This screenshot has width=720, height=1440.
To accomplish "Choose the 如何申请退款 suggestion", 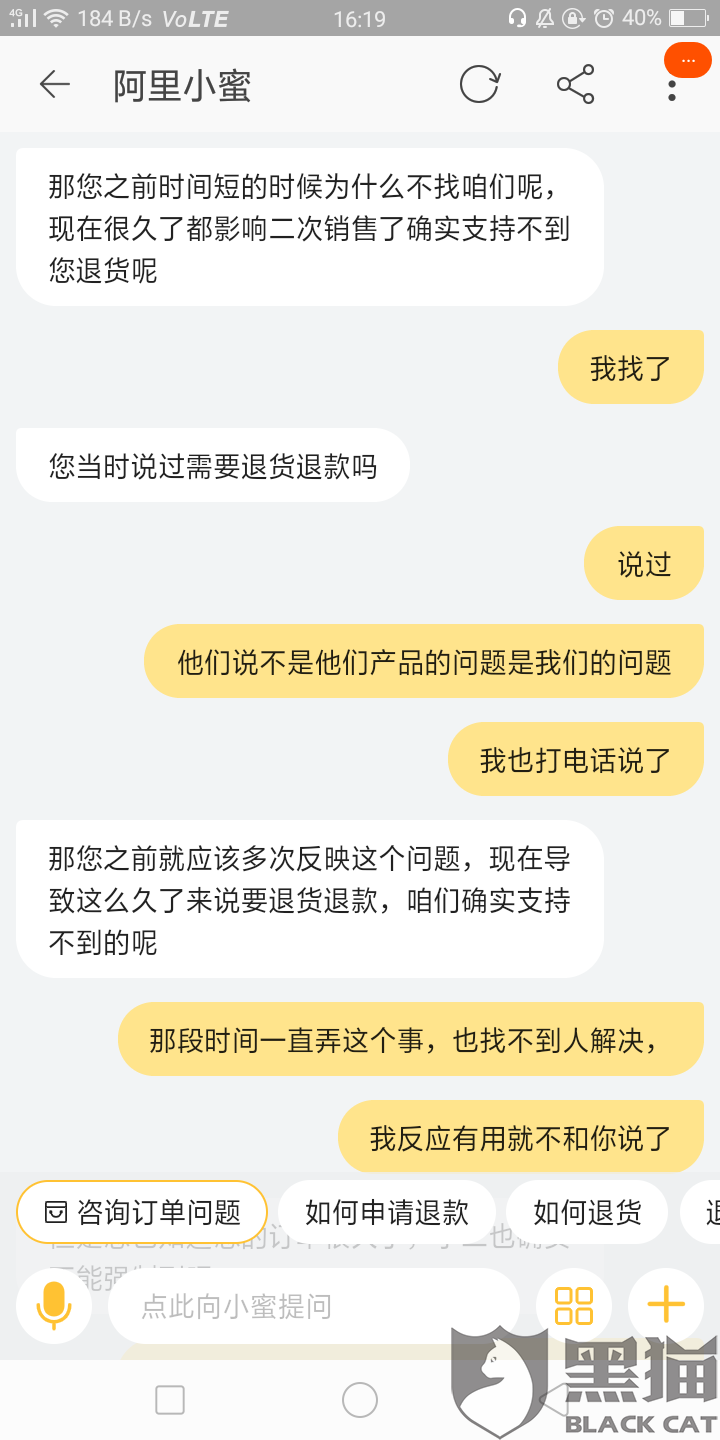I will pos(387,1212).
